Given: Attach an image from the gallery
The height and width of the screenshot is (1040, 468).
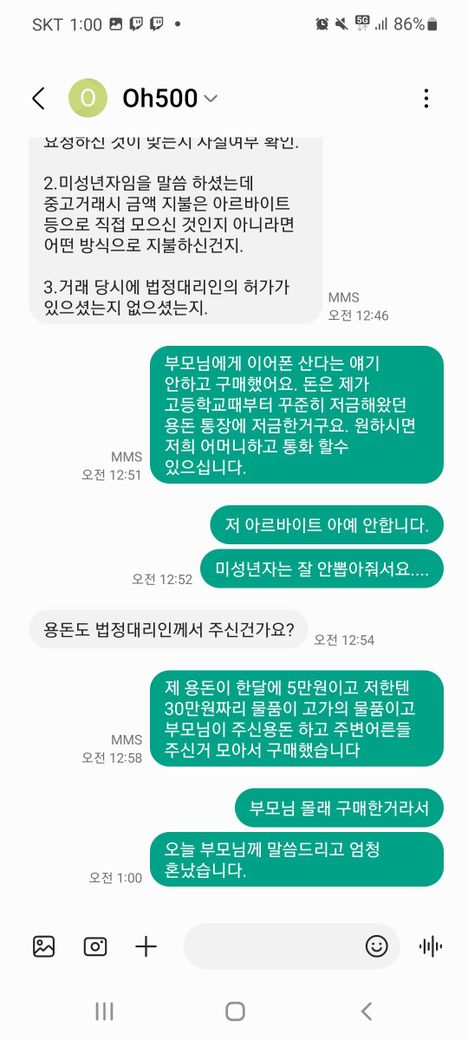Looking at the screenshot, I should 44,946.
